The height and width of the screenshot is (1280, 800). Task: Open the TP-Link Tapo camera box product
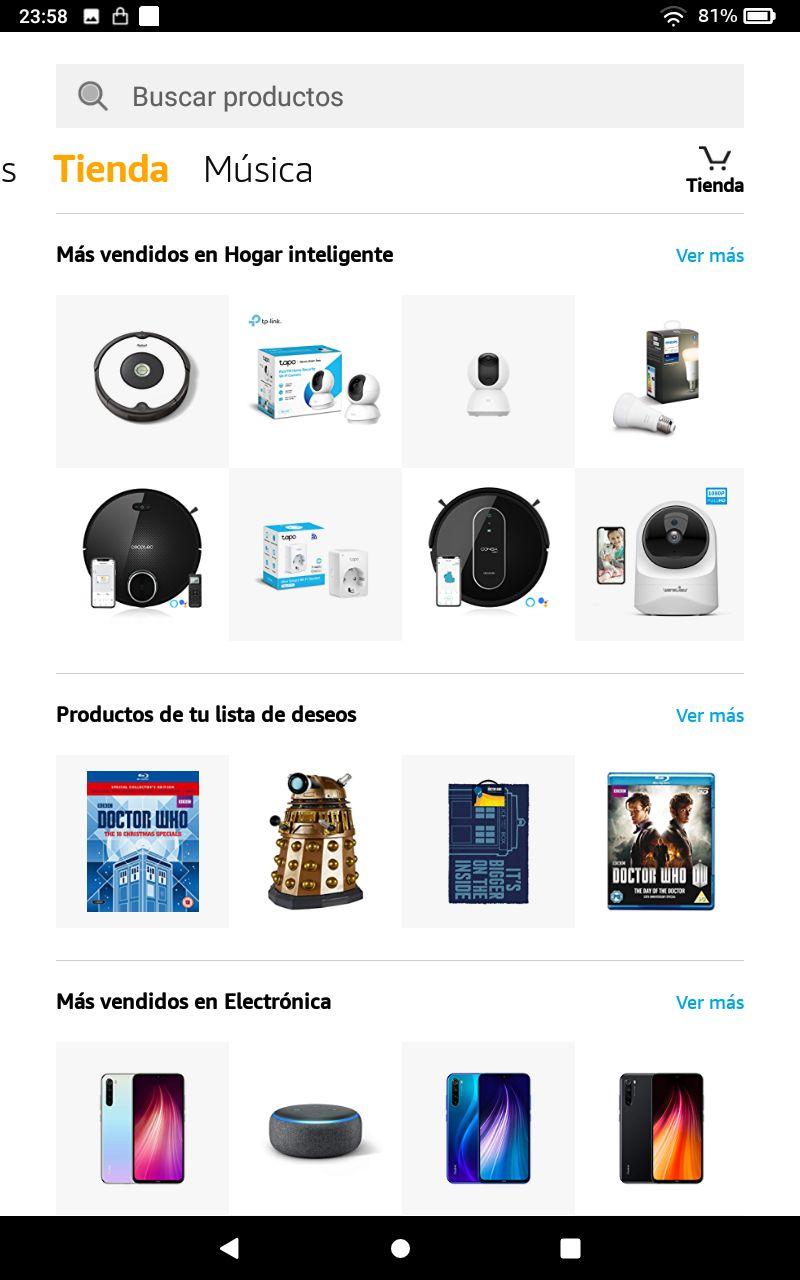[x=315, y=381]
